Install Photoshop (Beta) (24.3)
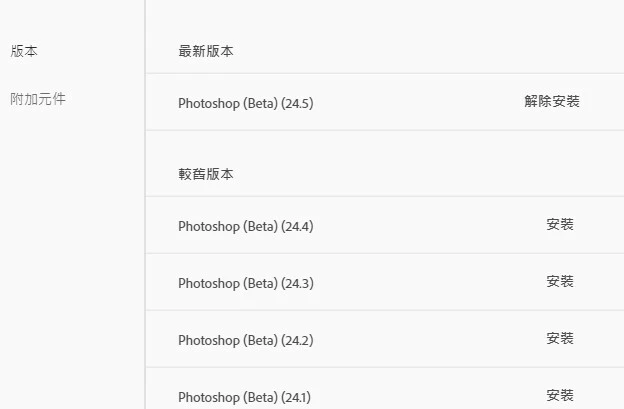 pyautogui.click(x=560, y=282)
